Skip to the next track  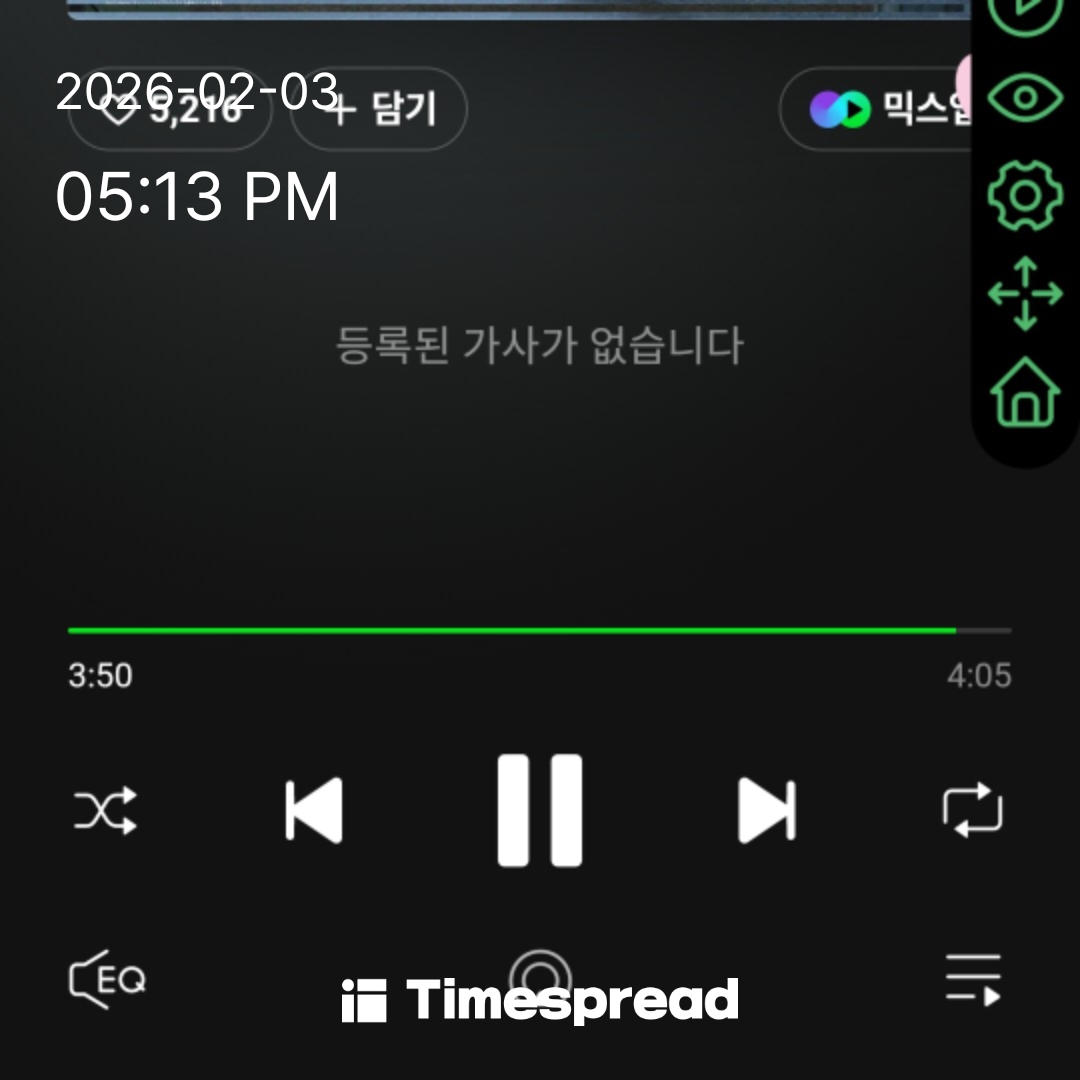coord(766,810)
